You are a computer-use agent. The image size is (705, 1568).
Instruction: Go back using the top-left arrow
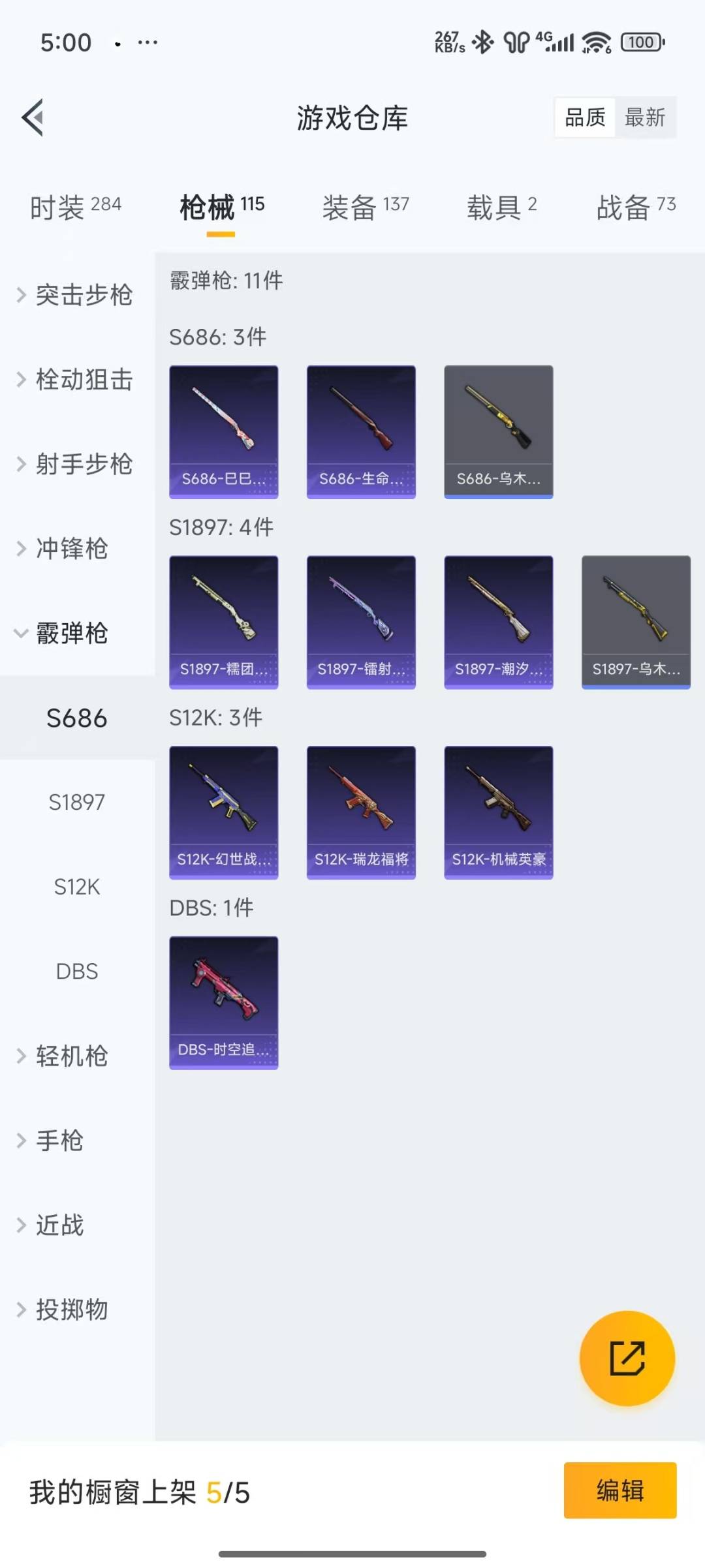33,117
